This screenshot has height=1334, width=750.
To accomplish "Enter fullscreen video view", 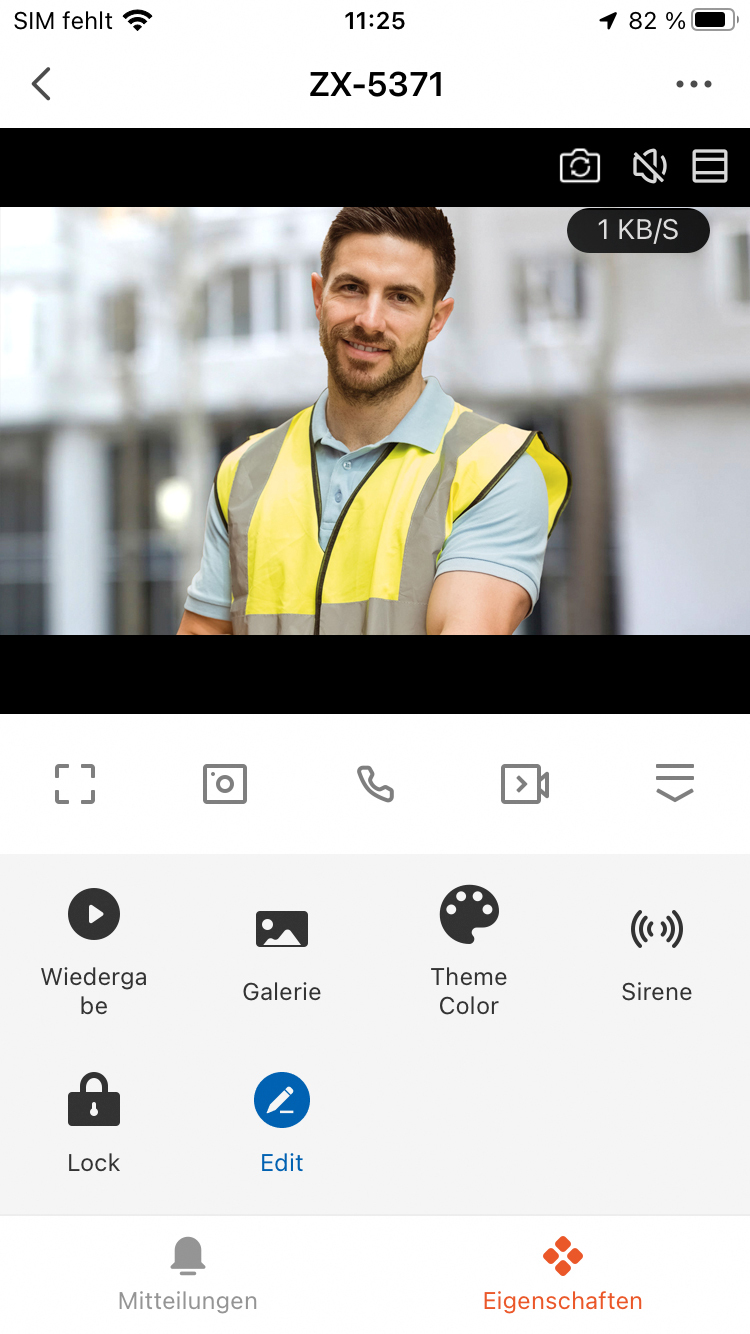I will pyautogui.click(x=75, y=784).
